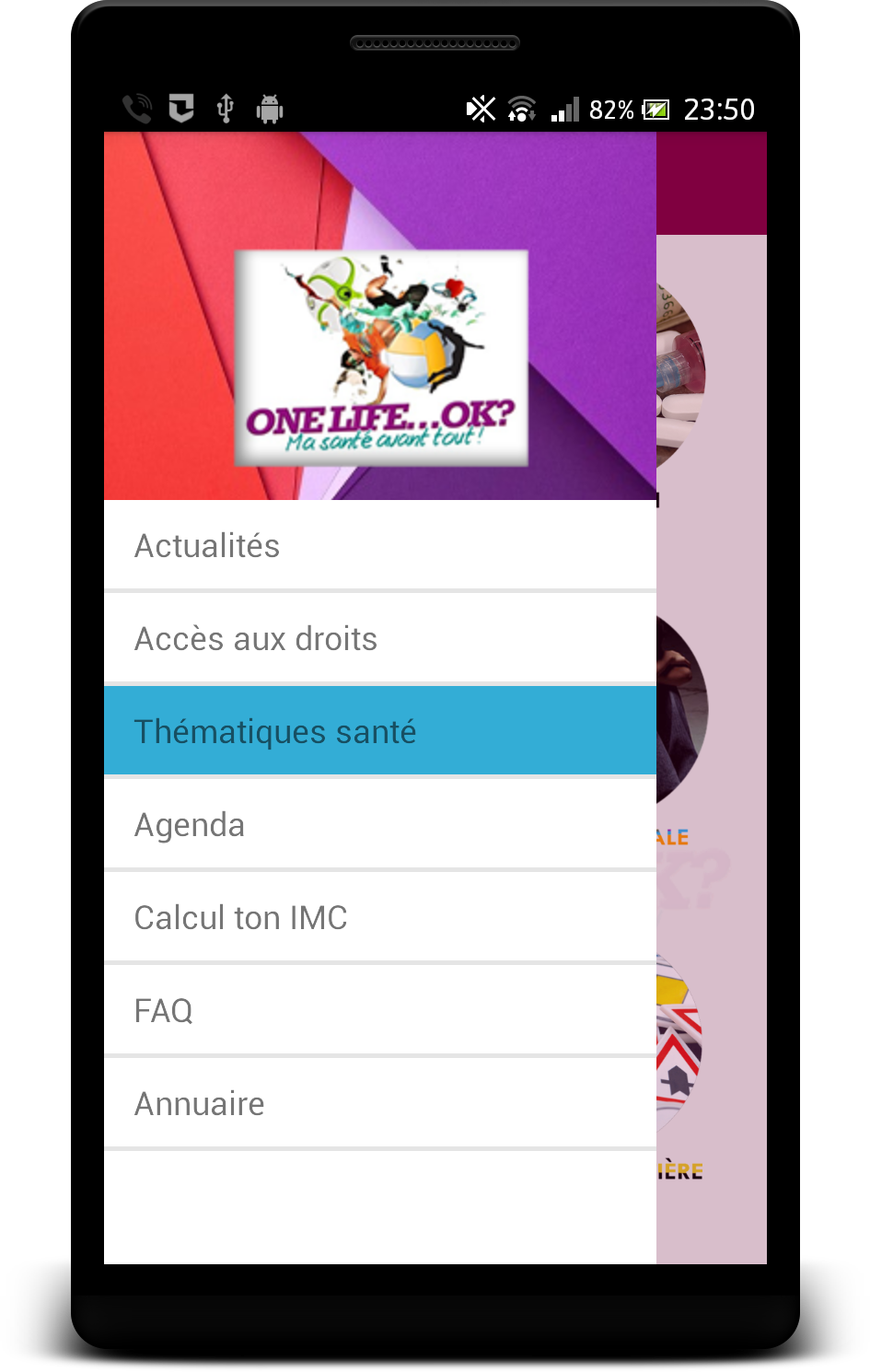Viewport: 870px width, 1372px height.
Task: View the FAQ page
Action: click(x=379, y=1010)
